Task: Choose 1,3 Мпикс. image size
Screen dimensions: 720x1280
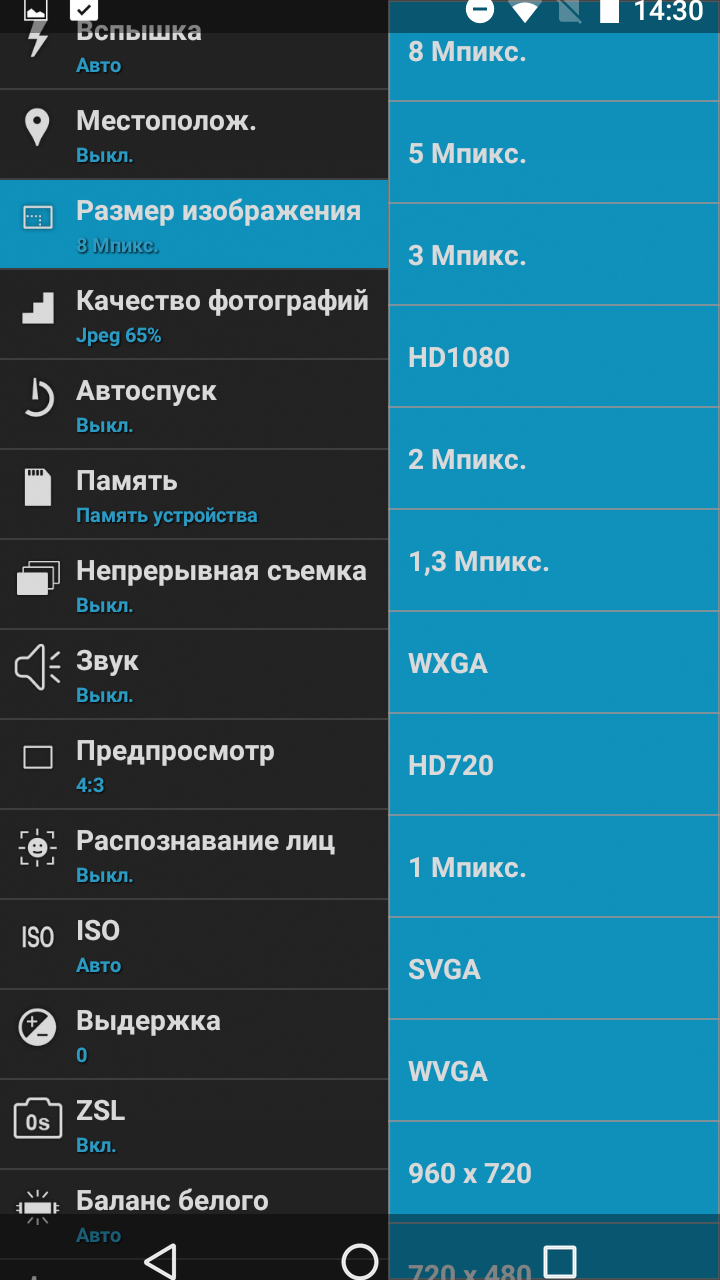Action: pyautogui.click(x=554, y=561)
